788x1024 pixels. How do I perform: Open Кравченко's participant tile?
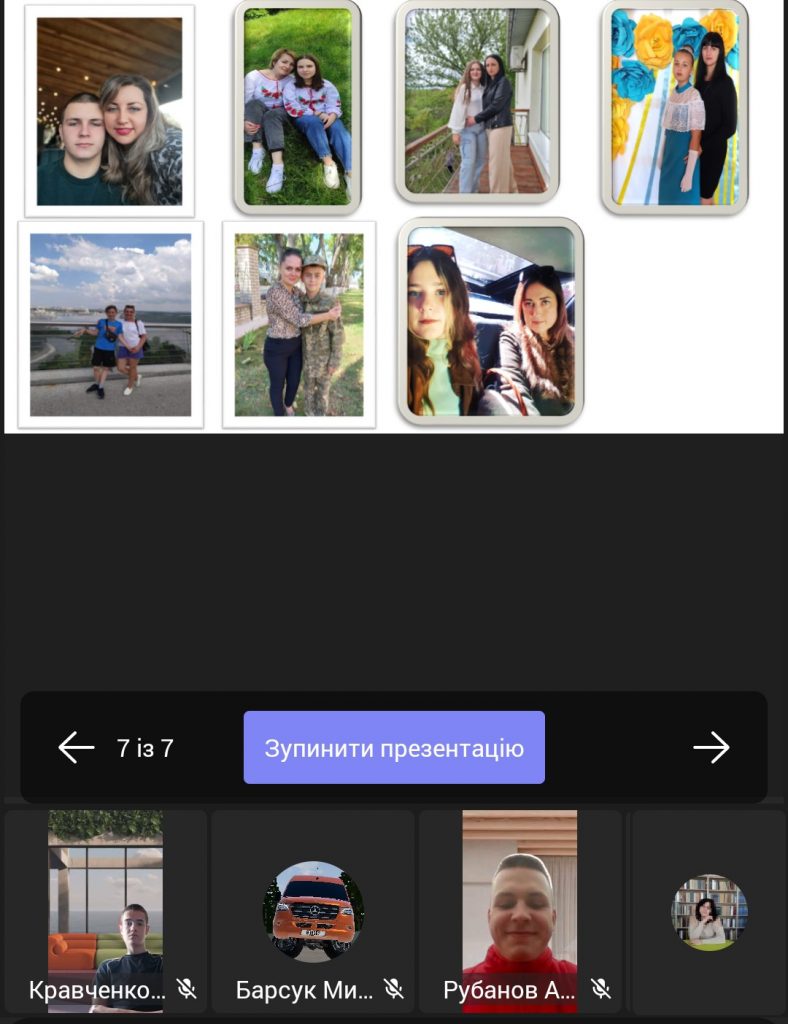tap(106, 911)
